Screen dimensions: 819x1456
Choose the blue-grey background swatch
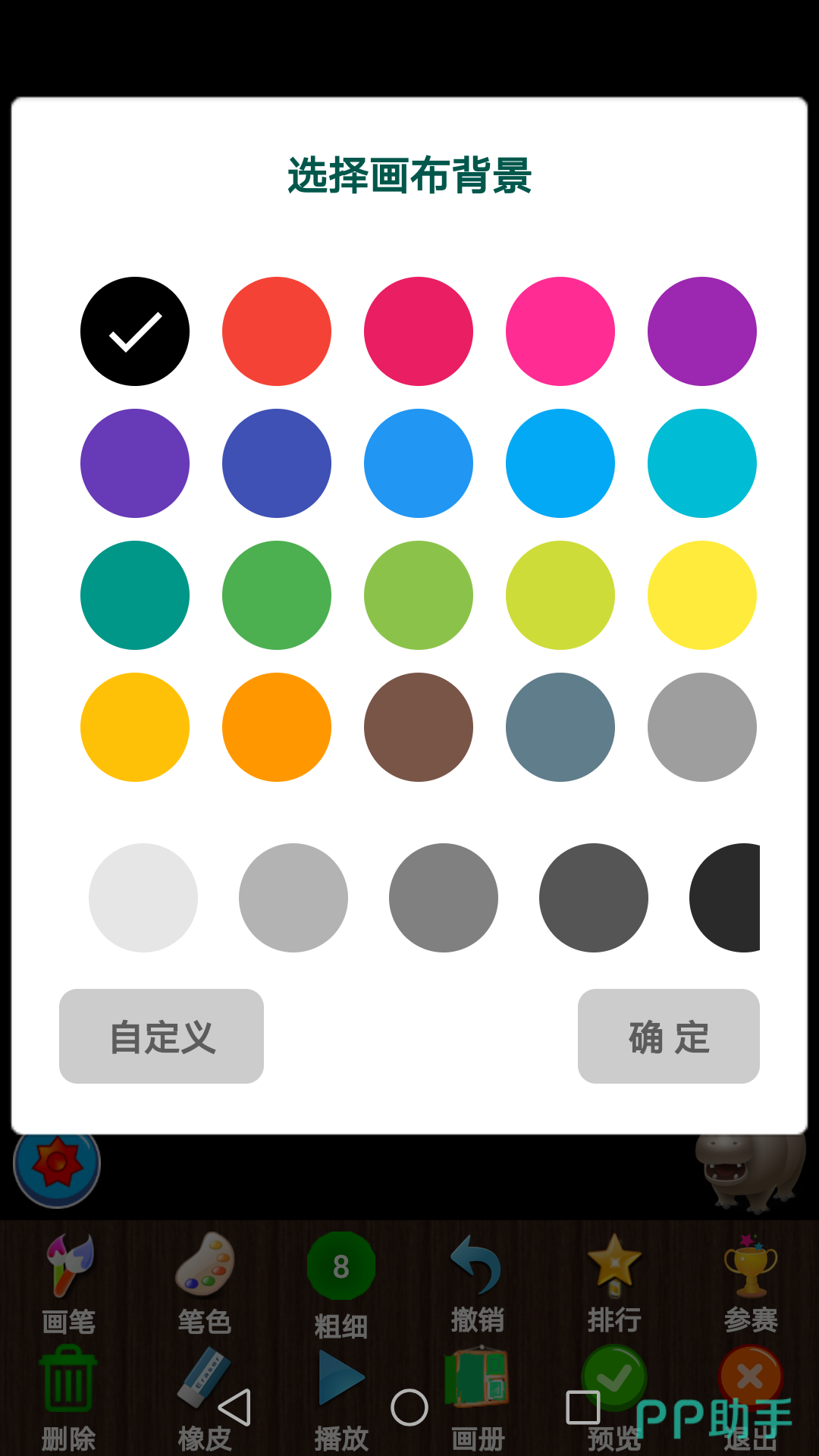tap(560, 727)
